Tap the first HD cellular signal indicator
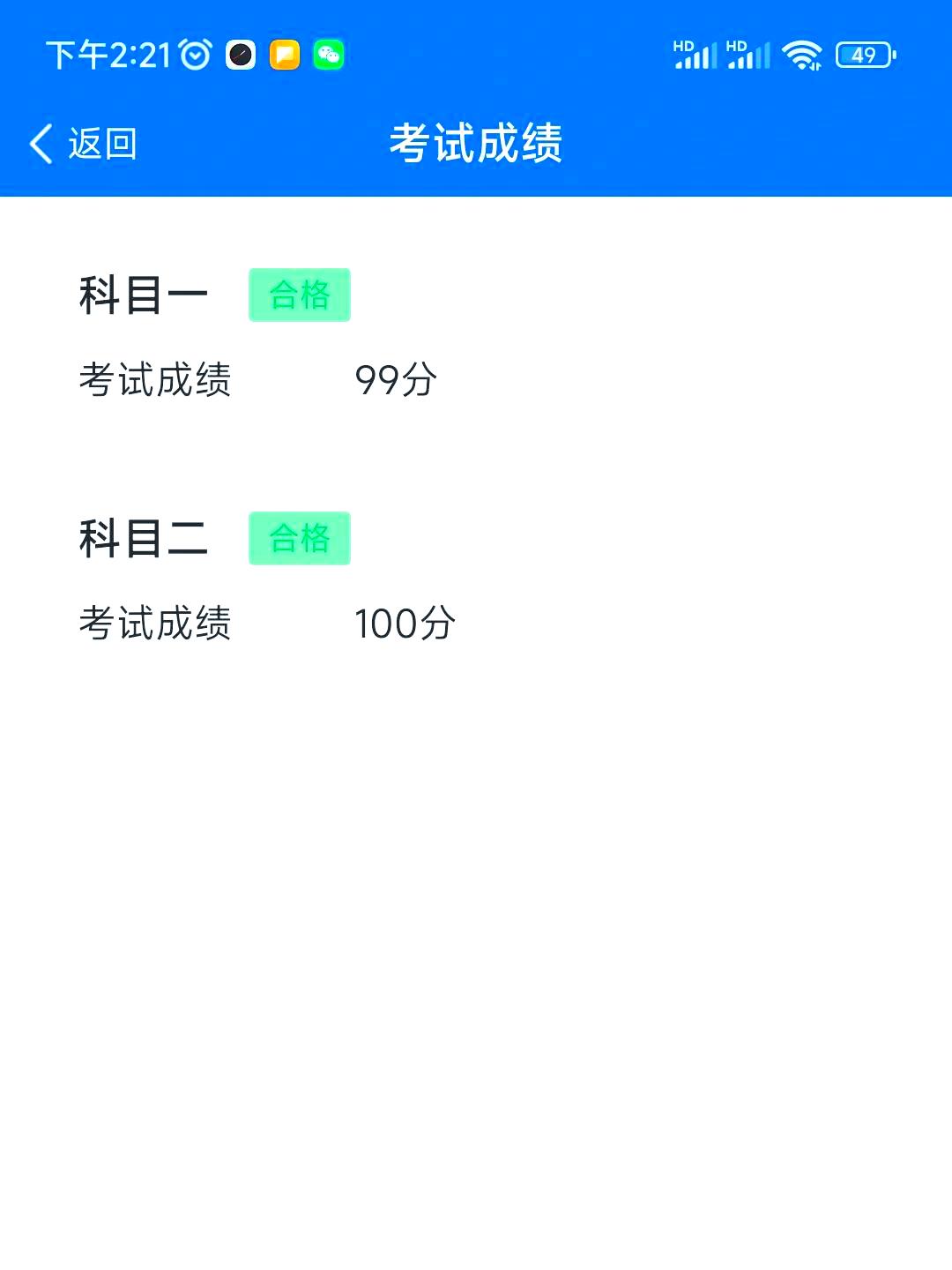Screen dimensions: 952x1270 (696, 54)
